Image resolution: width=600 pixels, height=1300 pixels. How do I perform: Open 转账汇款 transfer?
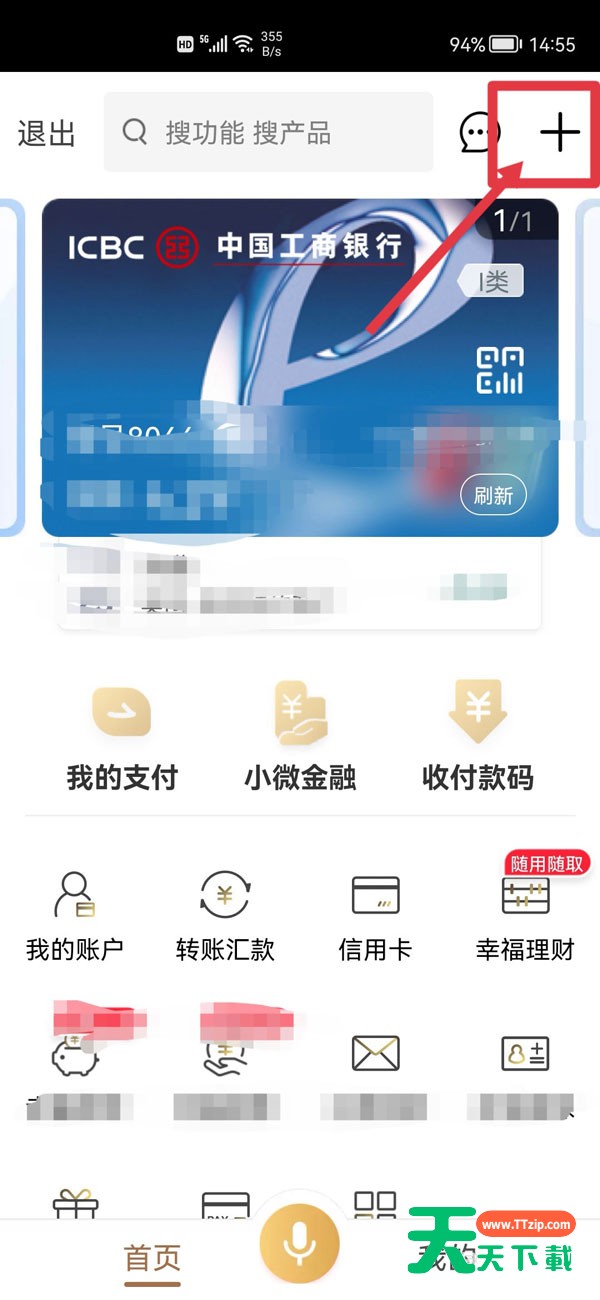point(225,915)
